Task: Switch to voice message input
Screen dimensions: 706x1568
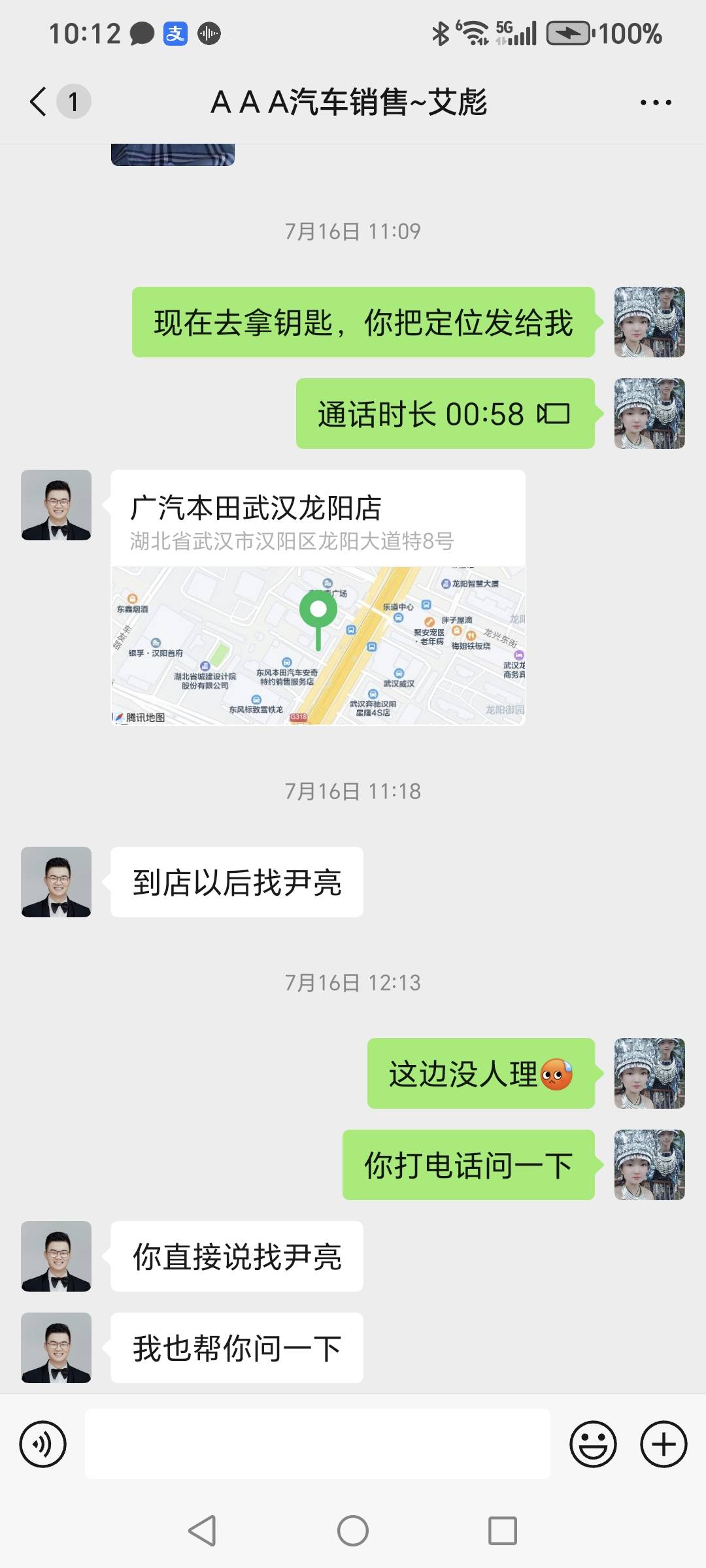Action: coord(43,1444)
